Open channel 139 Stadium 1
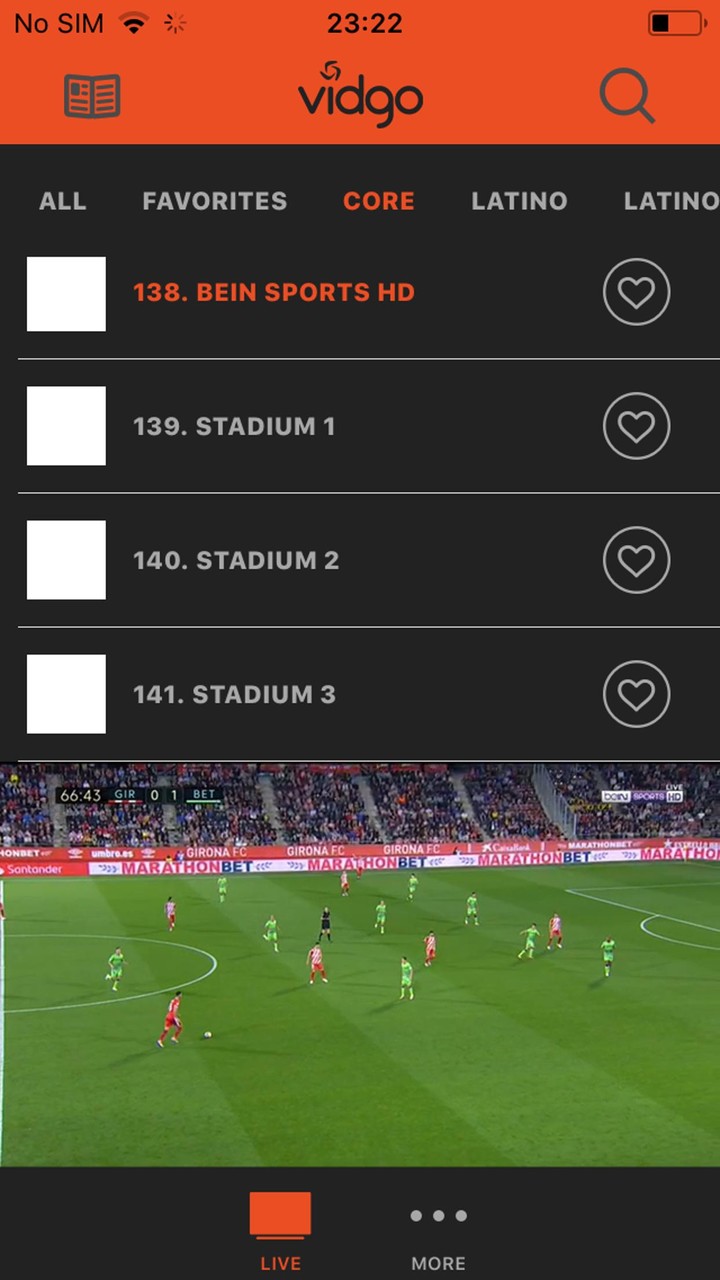Screen dimensions: 720x1280 coord(233,426)
